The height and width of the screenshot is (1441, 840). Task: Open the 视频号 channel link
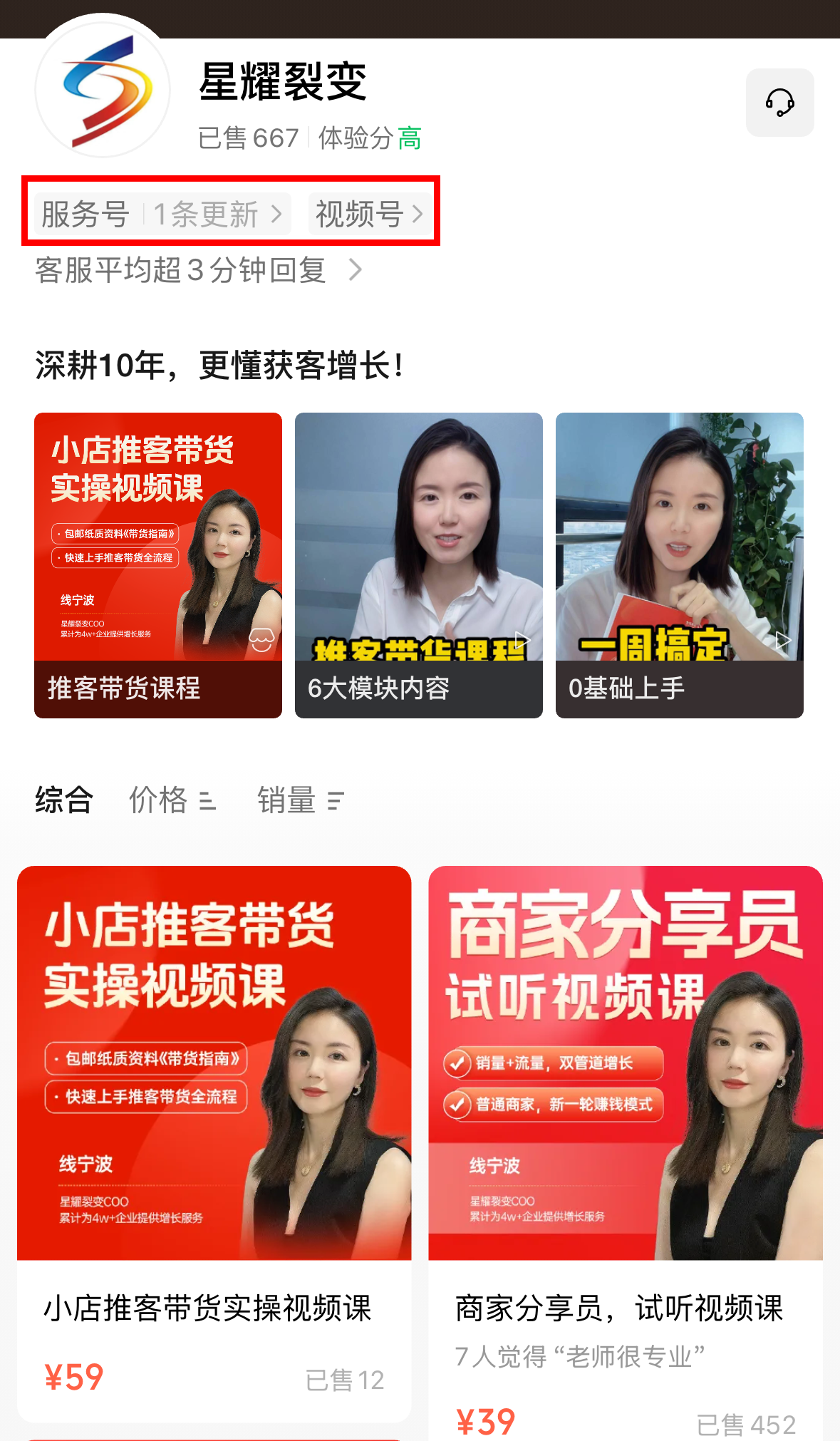[369, 214]
